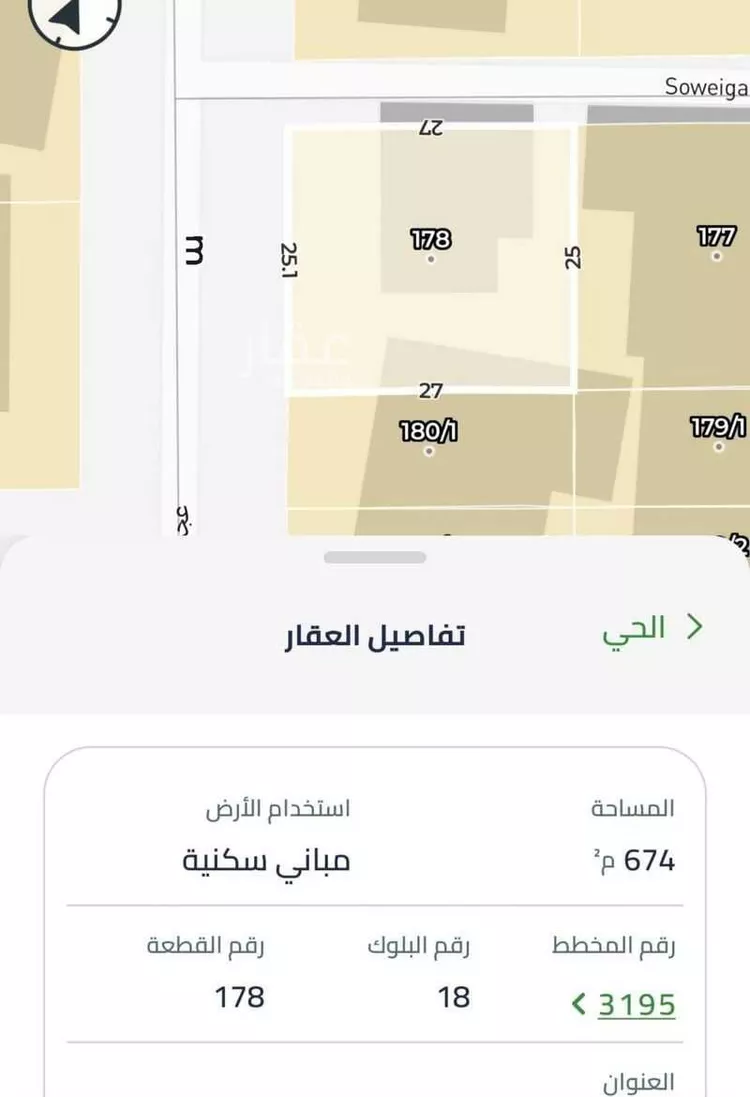Open the الحي neighborhood link
This screenshot has width=750, height=1097.
click(652, 628)
